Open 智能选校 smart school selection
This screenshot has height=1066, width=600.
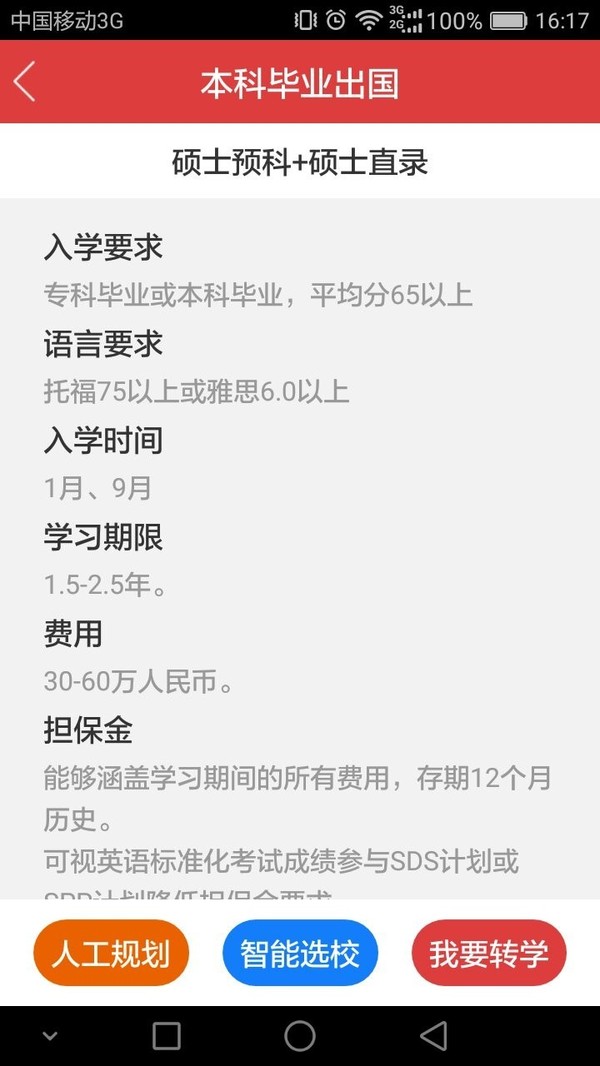[300, 953]
